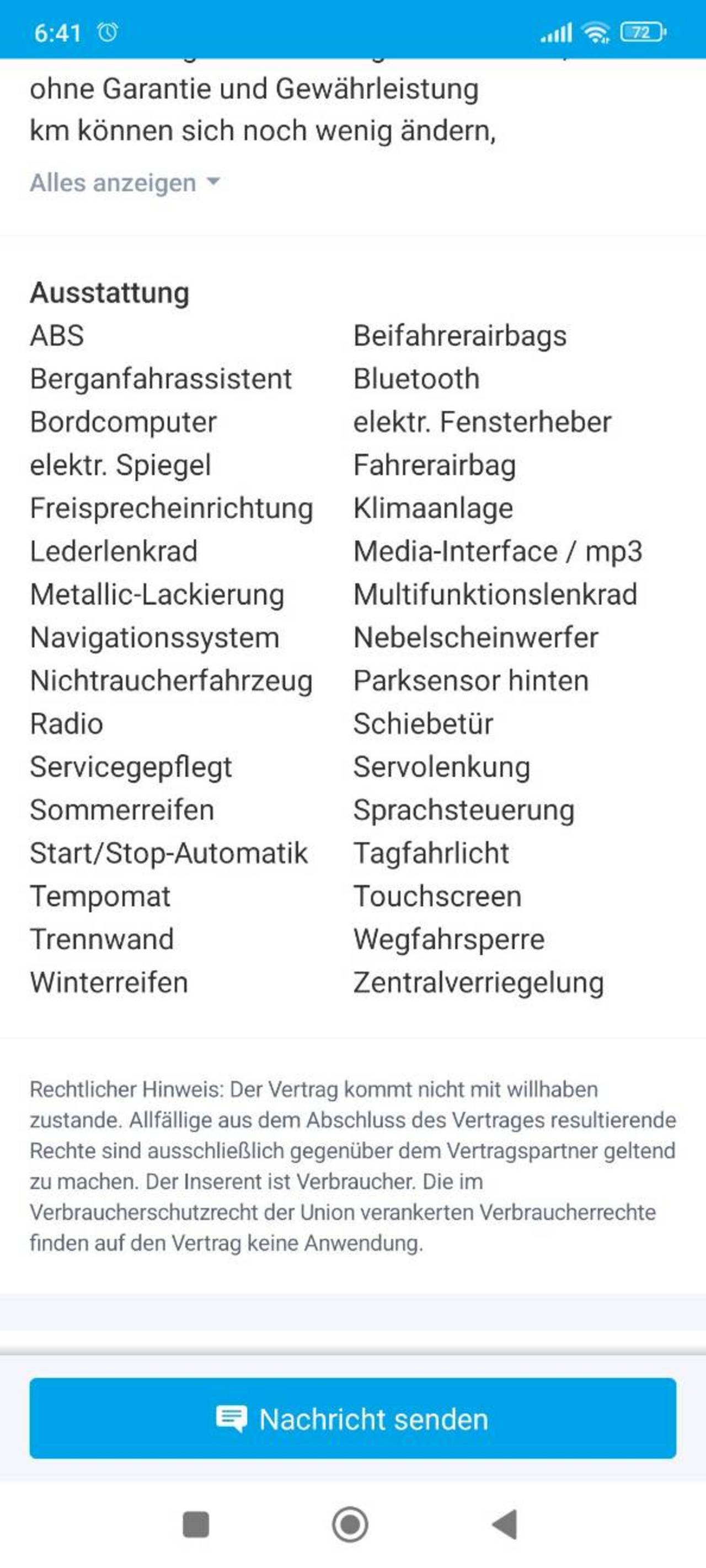Expand the full description with Alles anzeigen
706x1568 pixels.
tap(125, 182)
